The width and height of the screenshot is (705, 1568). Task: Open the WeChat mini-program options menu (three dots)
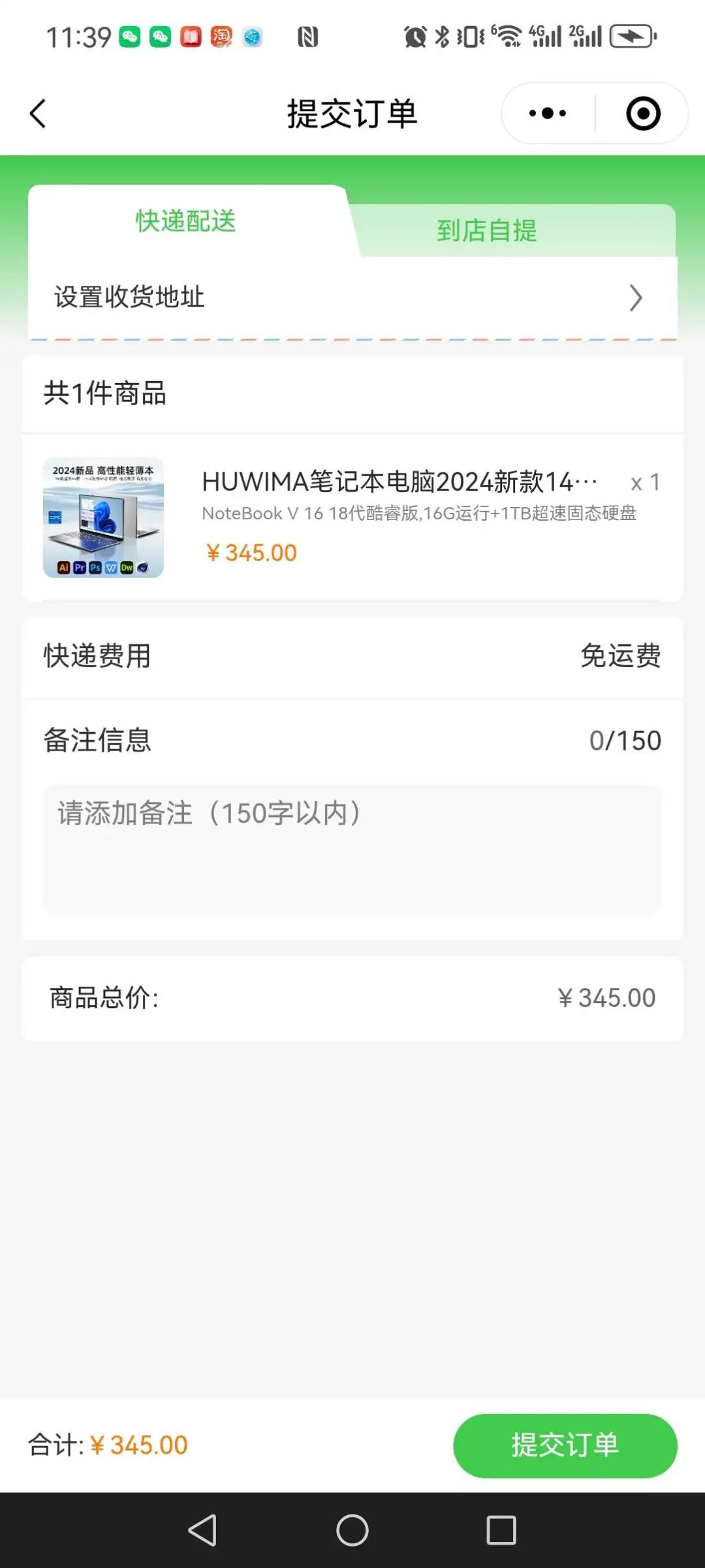click(x=546, y=112)
